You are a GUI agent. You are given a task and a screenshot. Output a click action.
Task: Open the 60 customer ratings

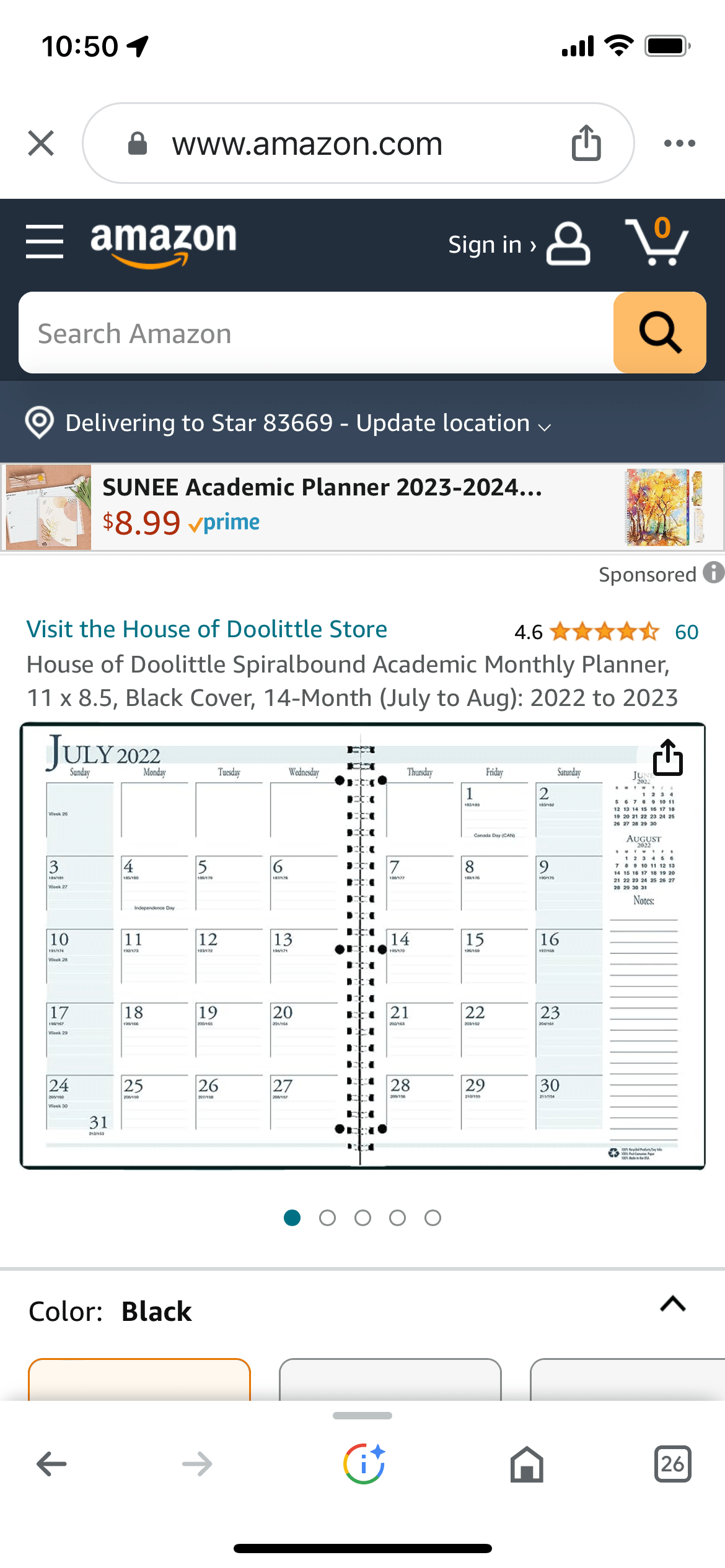[686, 632]
